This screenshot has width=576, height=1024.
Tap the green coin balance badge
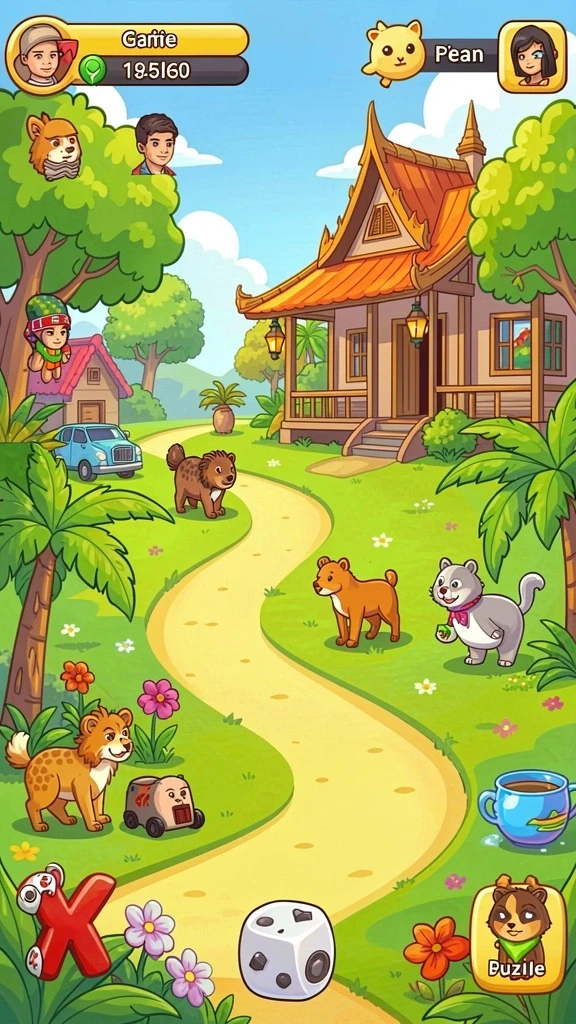tap(92, 69)
